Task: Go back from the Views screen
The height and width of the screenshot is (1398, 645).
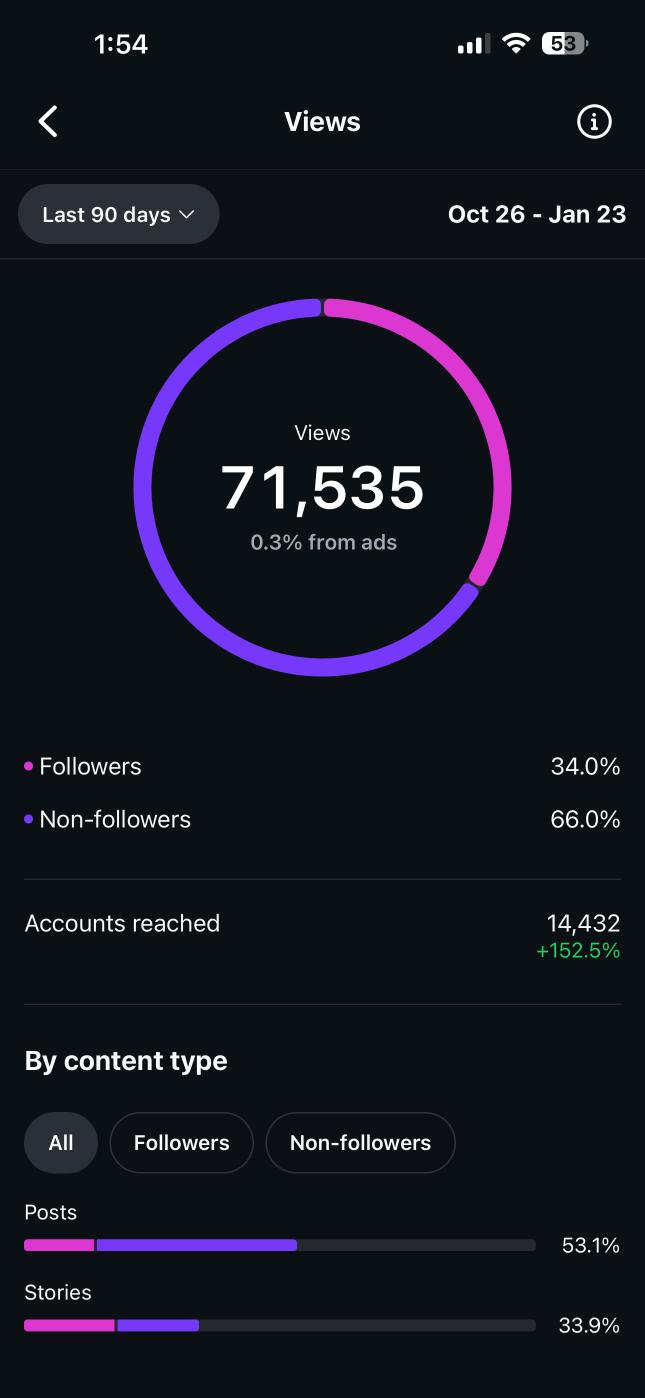Action: pyautogui.click(x=48, y=122)
